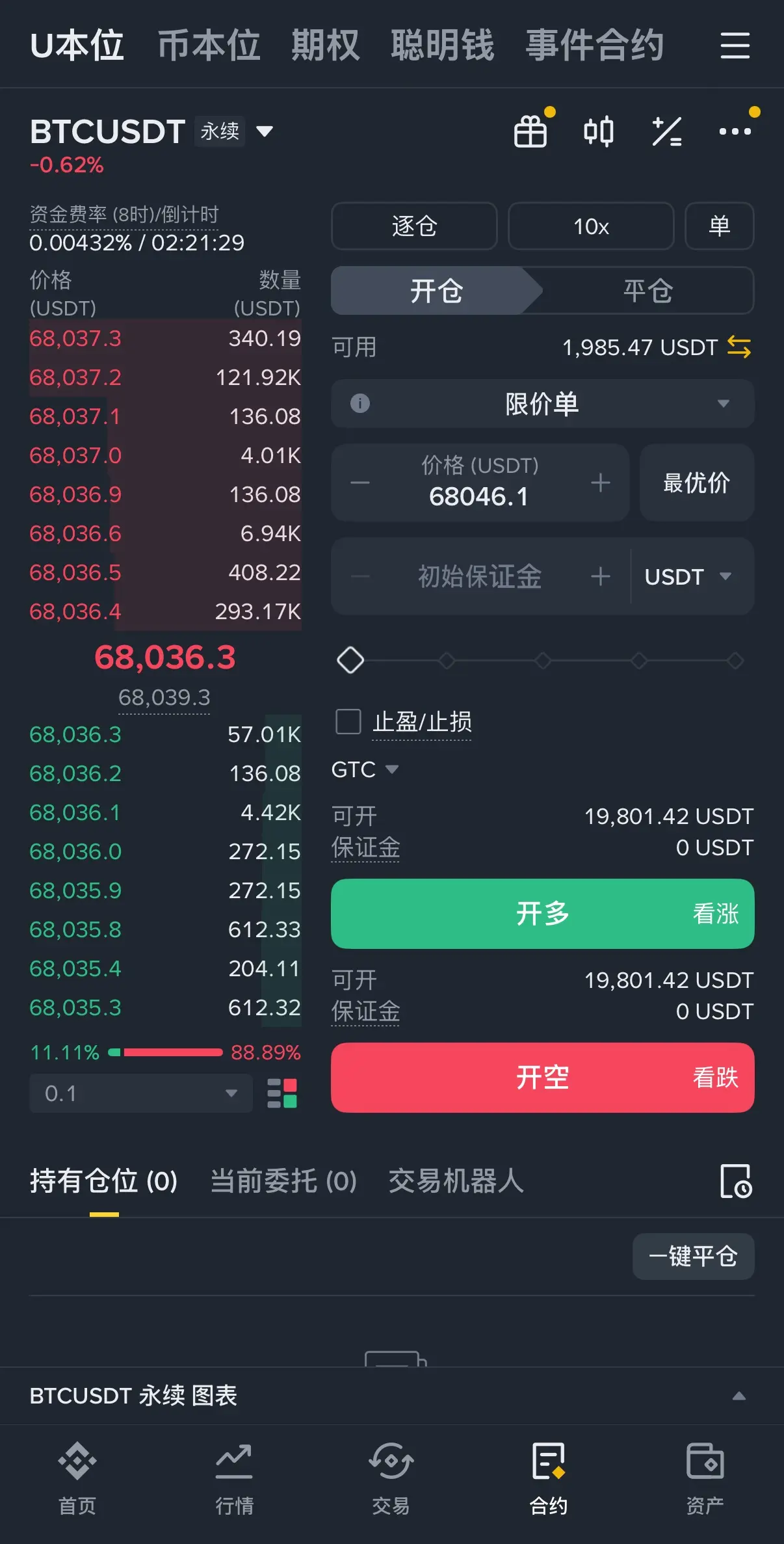Expand the GTC time-in-force dropdown
784x1544 pixels.
tap(364, 769)
